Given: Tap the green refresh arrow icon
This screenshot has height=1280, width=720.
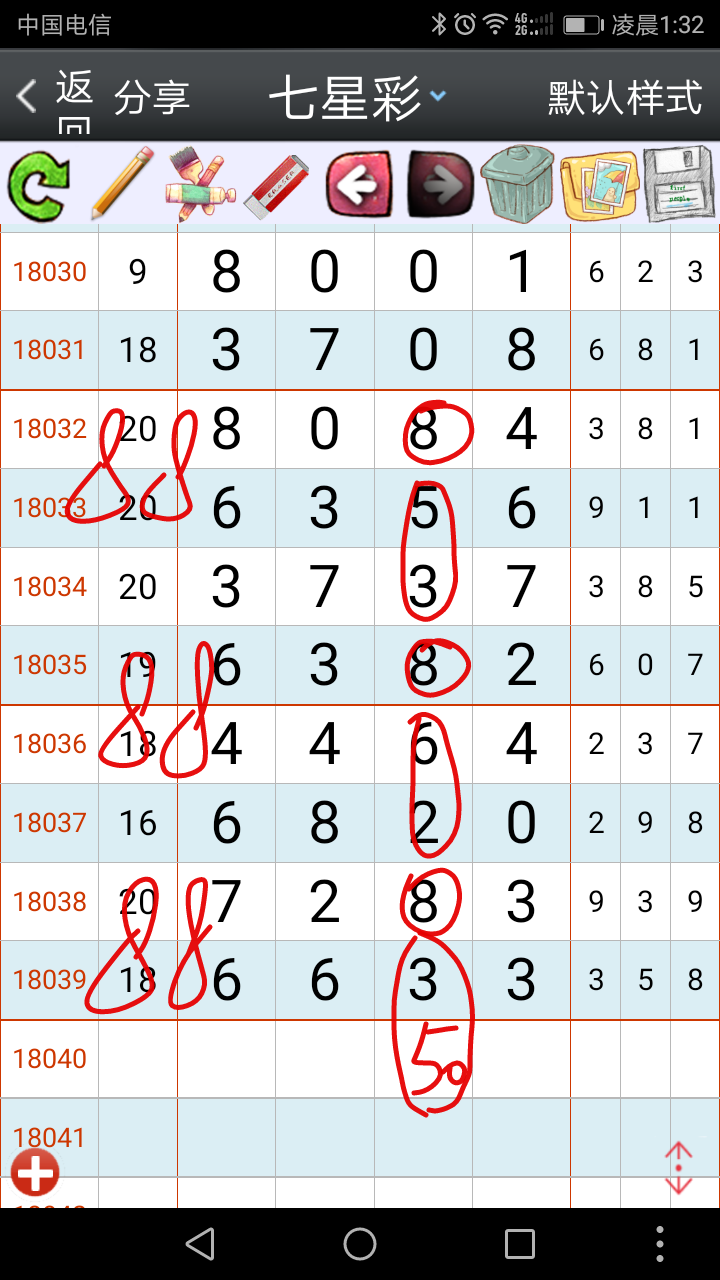Looking at the screenshot, I should coord(40,184).
